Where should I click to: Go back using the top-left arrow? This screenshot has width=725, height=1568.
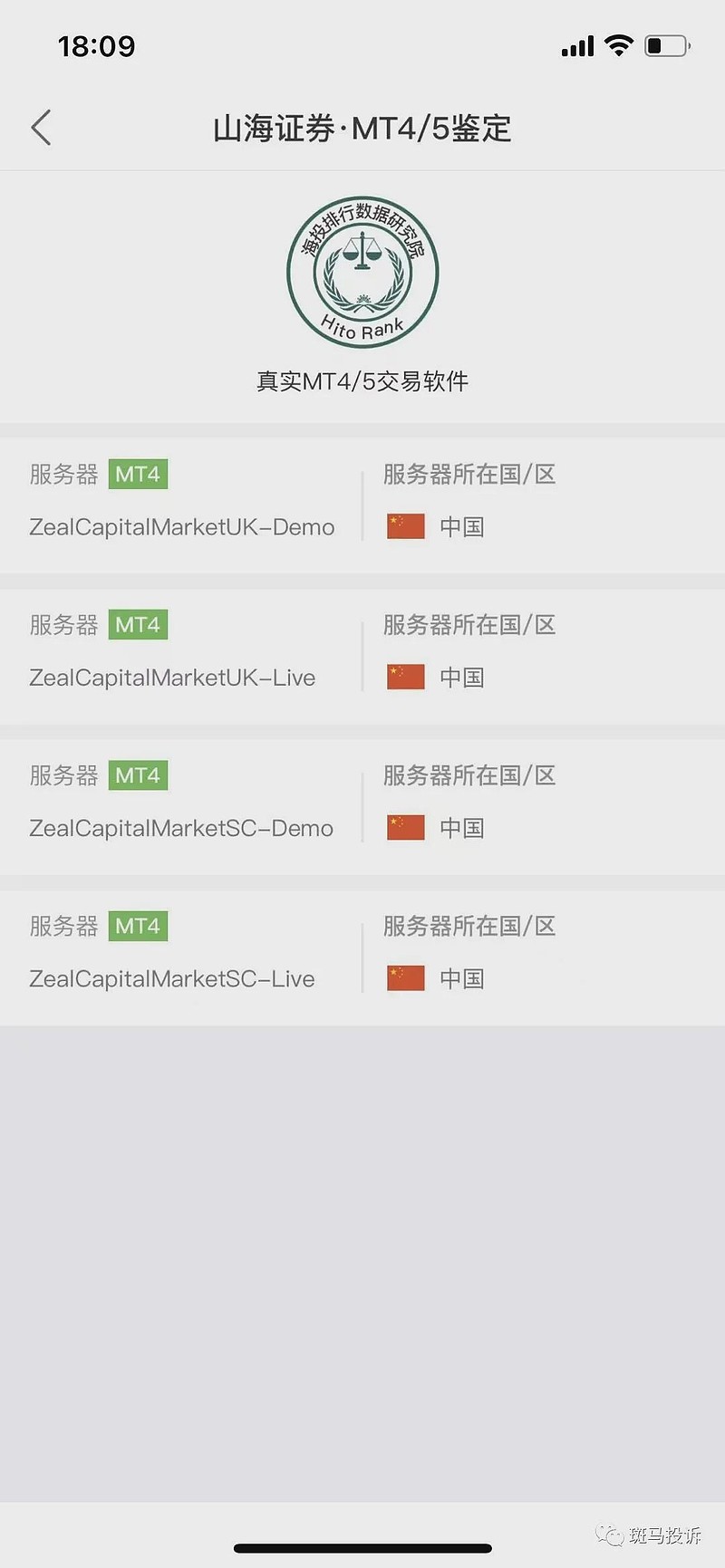point(41,128)
